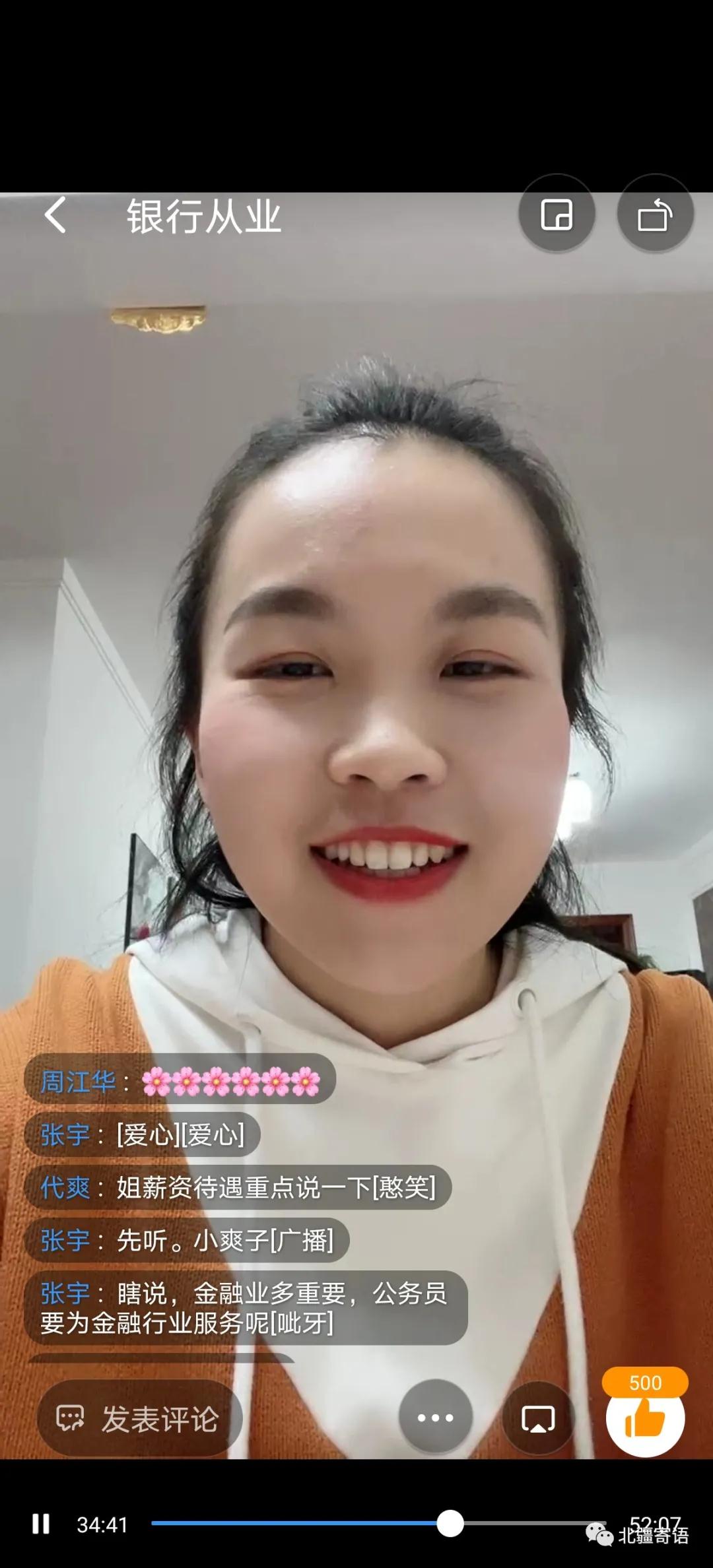Pause the video playback
Screen dimensions: 713x1568
click(41, 1524)
